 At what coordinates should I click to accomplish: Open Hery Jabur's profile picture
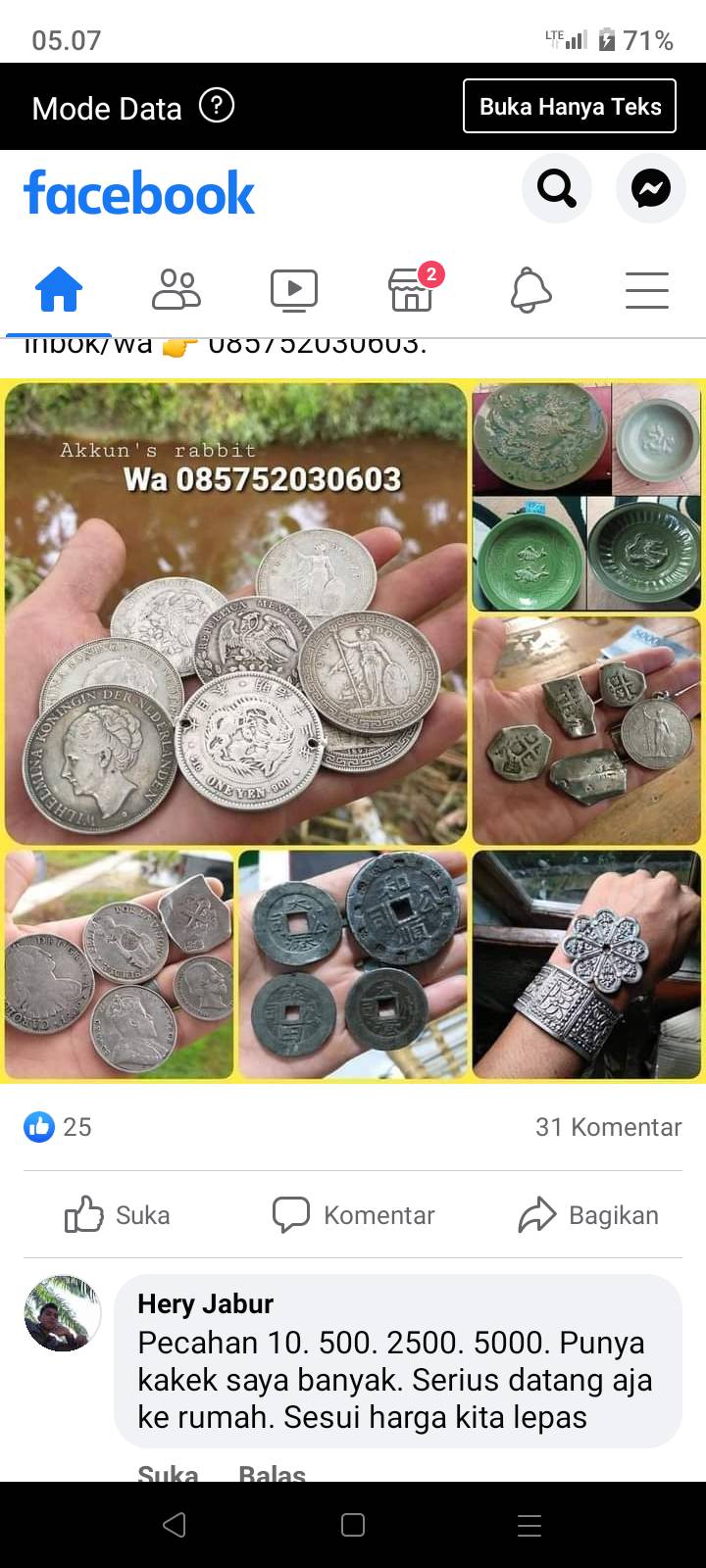pyautogui.click(x=63, y=1313)
